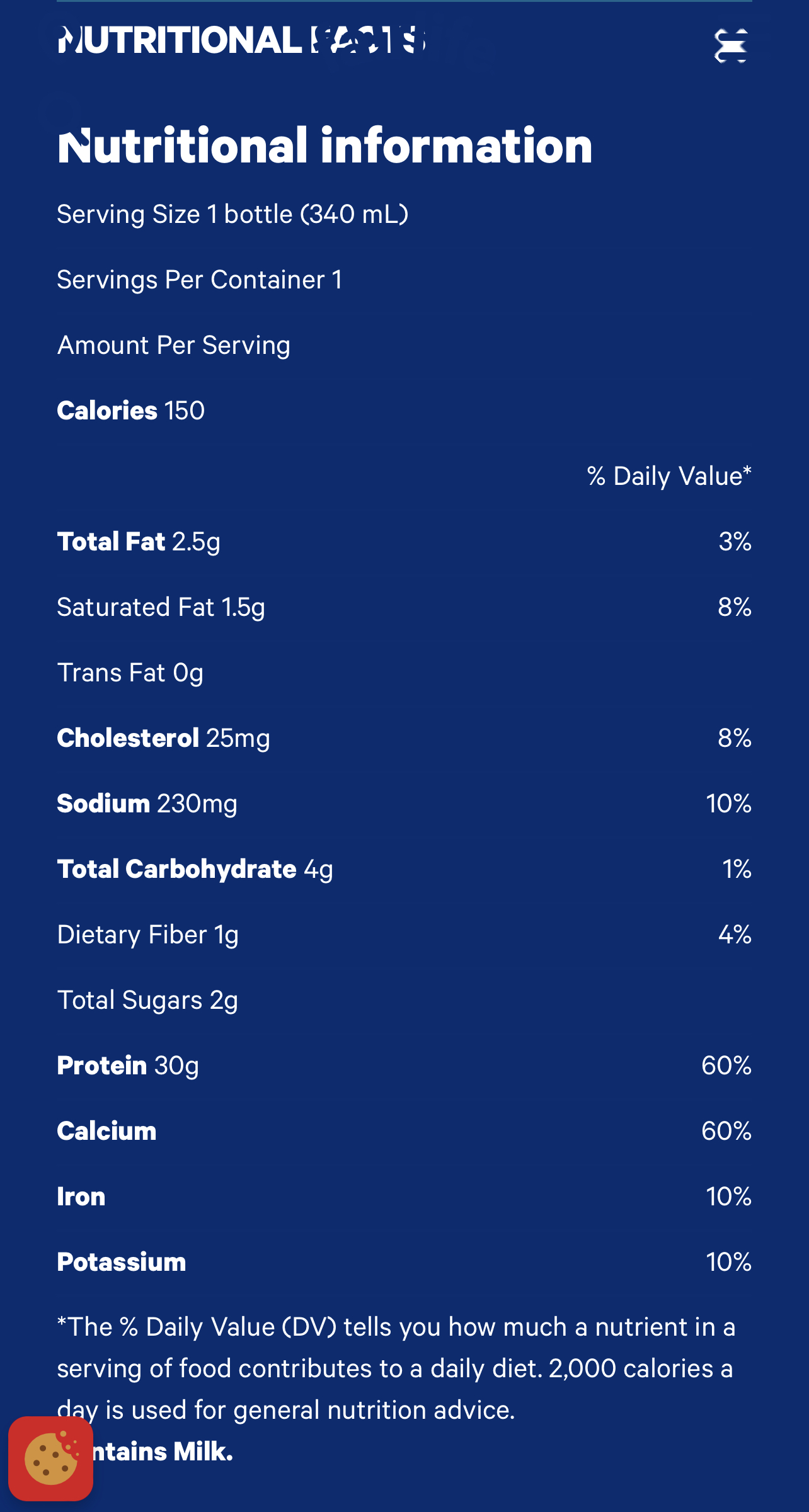Collapse the Nutritional Facts section toggle
809x1512 pixels.
click(731, 46)
